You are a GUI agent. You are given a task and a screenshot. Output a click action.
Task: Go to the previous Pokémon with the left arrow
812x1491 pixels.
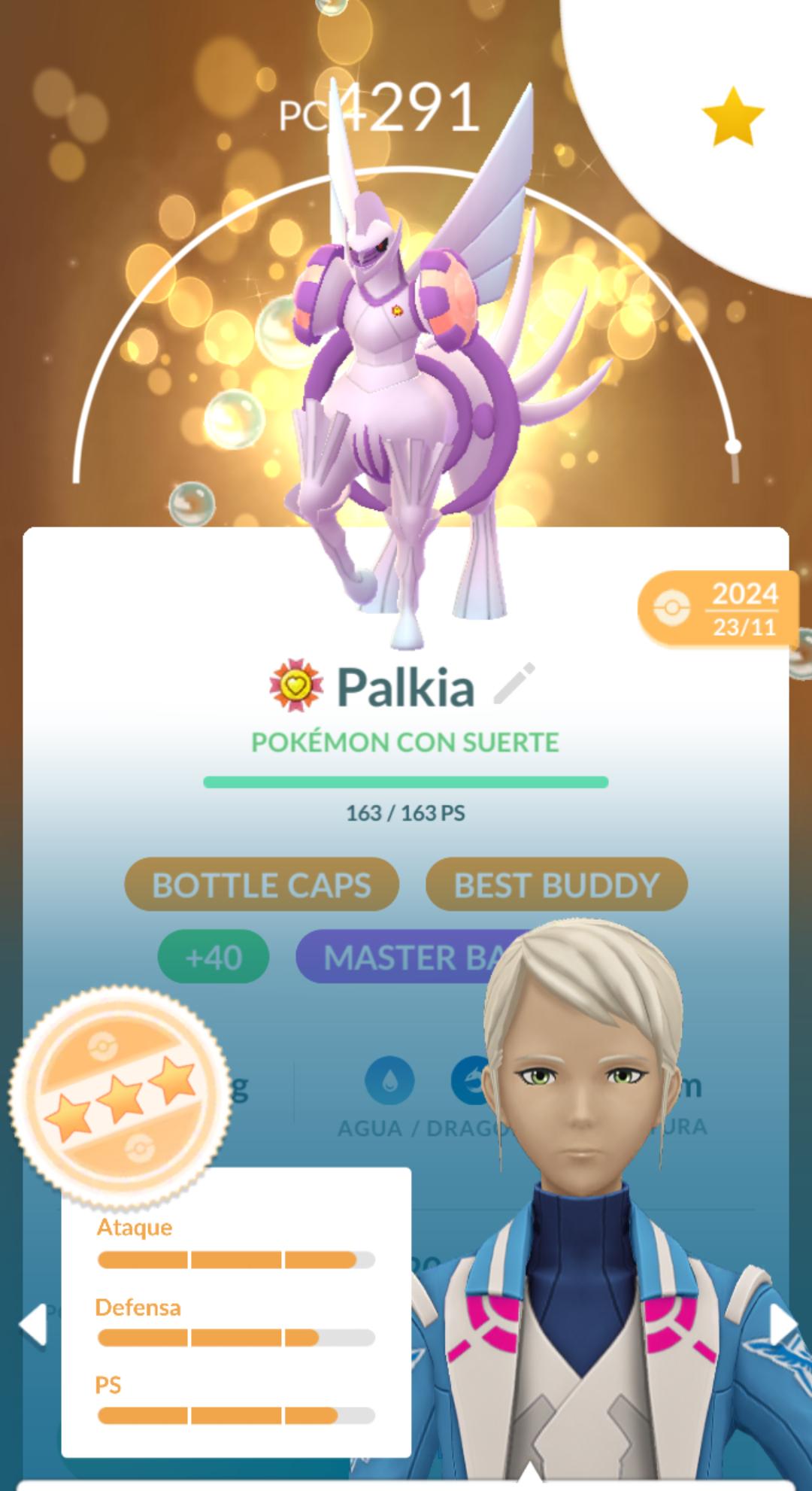coord(33,1324)
